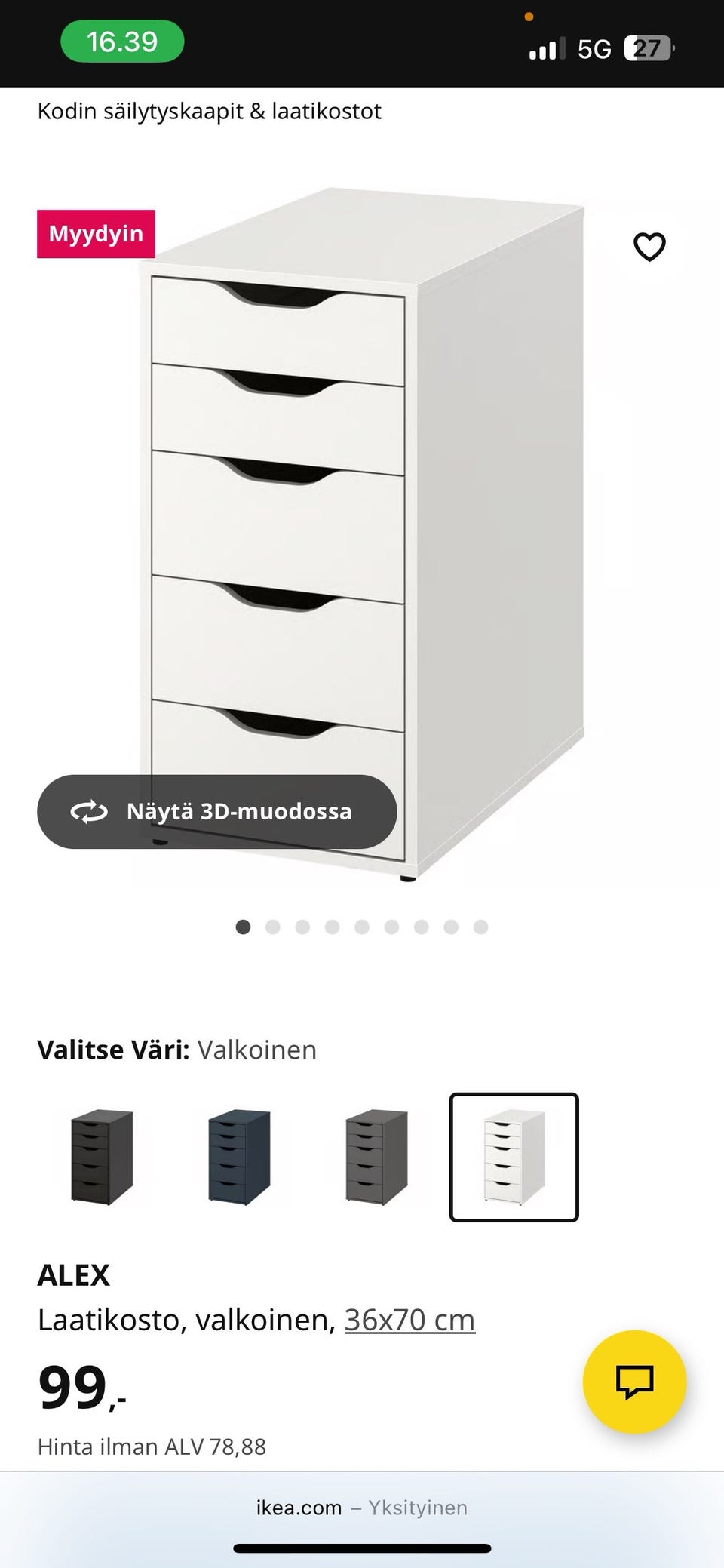
Task: Select the second carousel dot
Action: click(273, 927)
